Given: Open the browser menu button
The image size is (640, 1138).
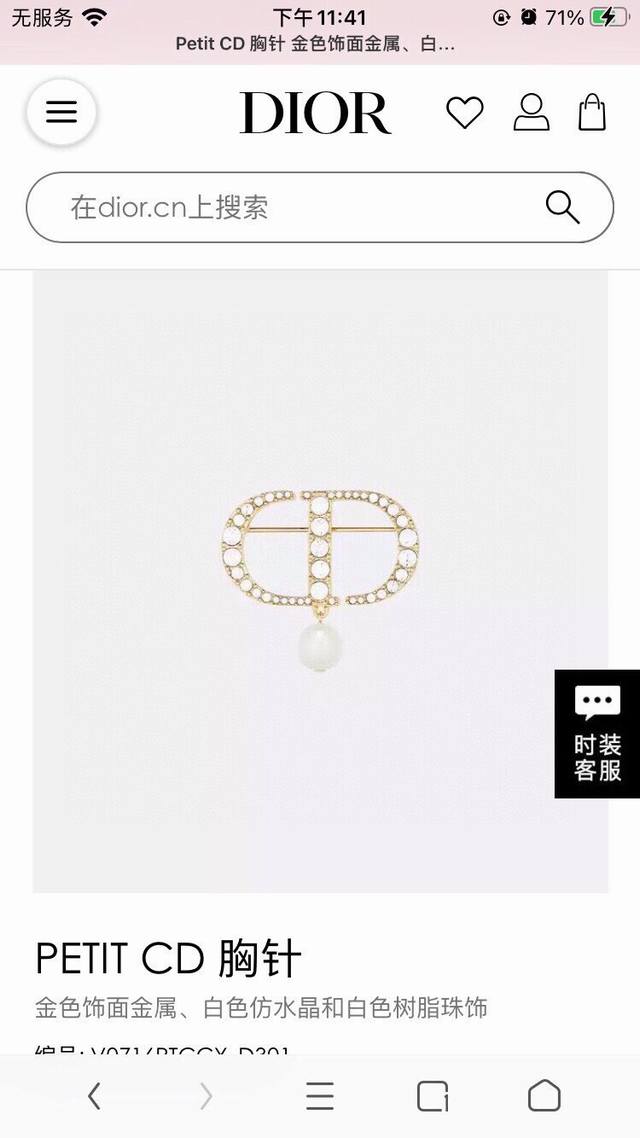Looking at the screenshot, I should coord(320,1096).
